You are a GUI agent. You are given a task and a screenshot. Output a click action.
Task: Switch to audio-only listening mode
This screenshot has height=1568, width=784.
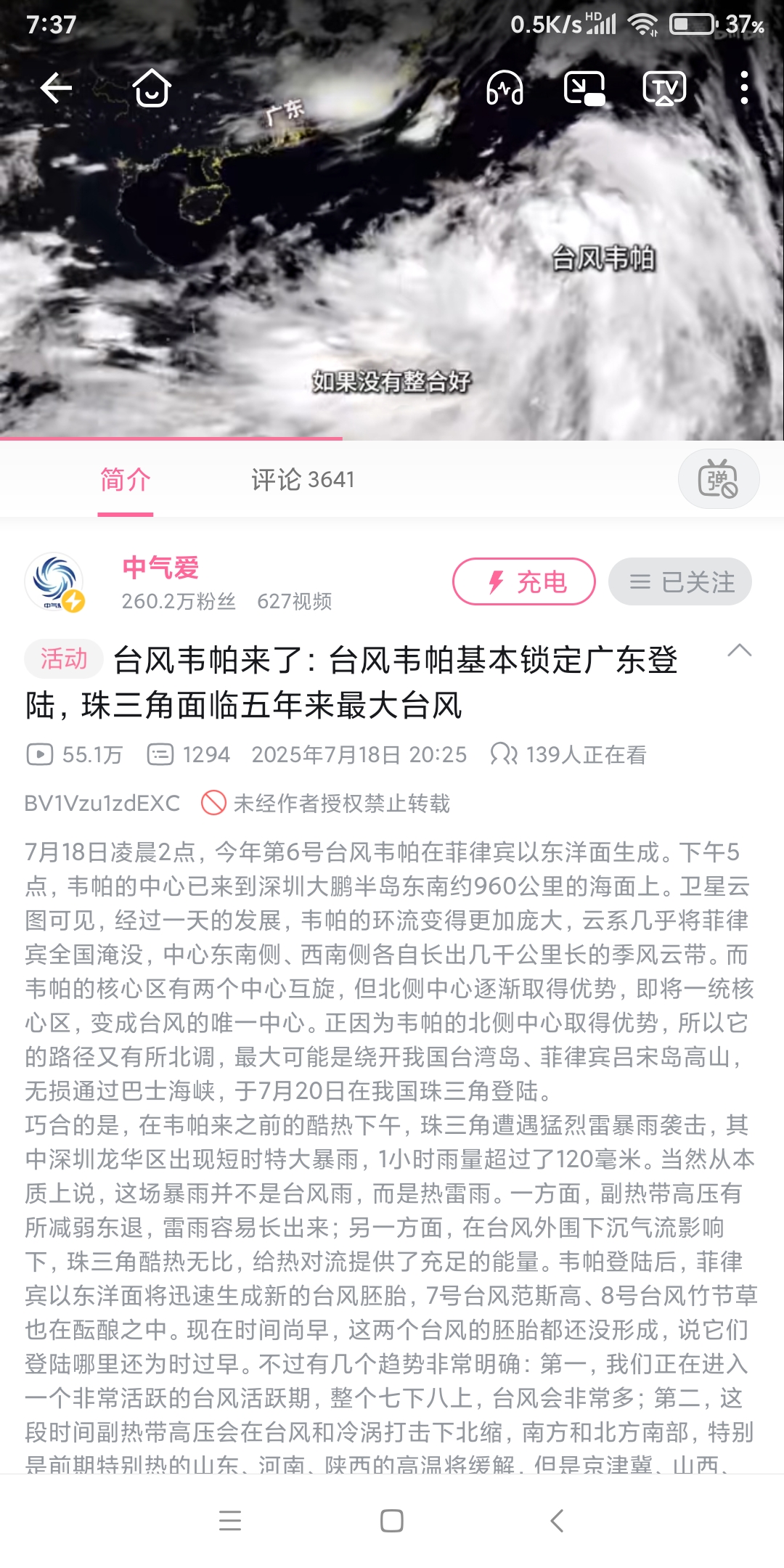pyautogui.click(x=505, y=89)
